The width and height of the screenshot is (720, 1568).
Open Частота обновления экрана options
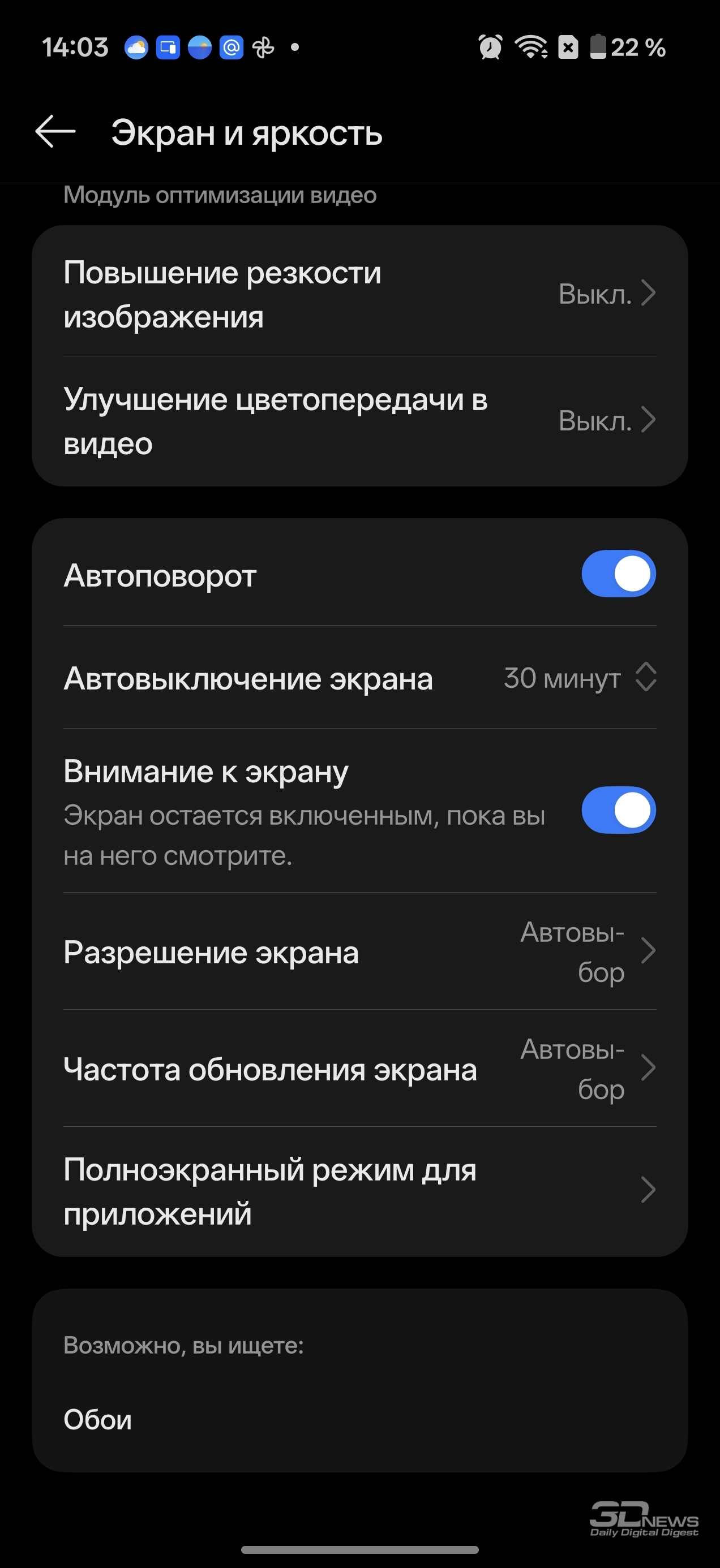click(359, 1069)
